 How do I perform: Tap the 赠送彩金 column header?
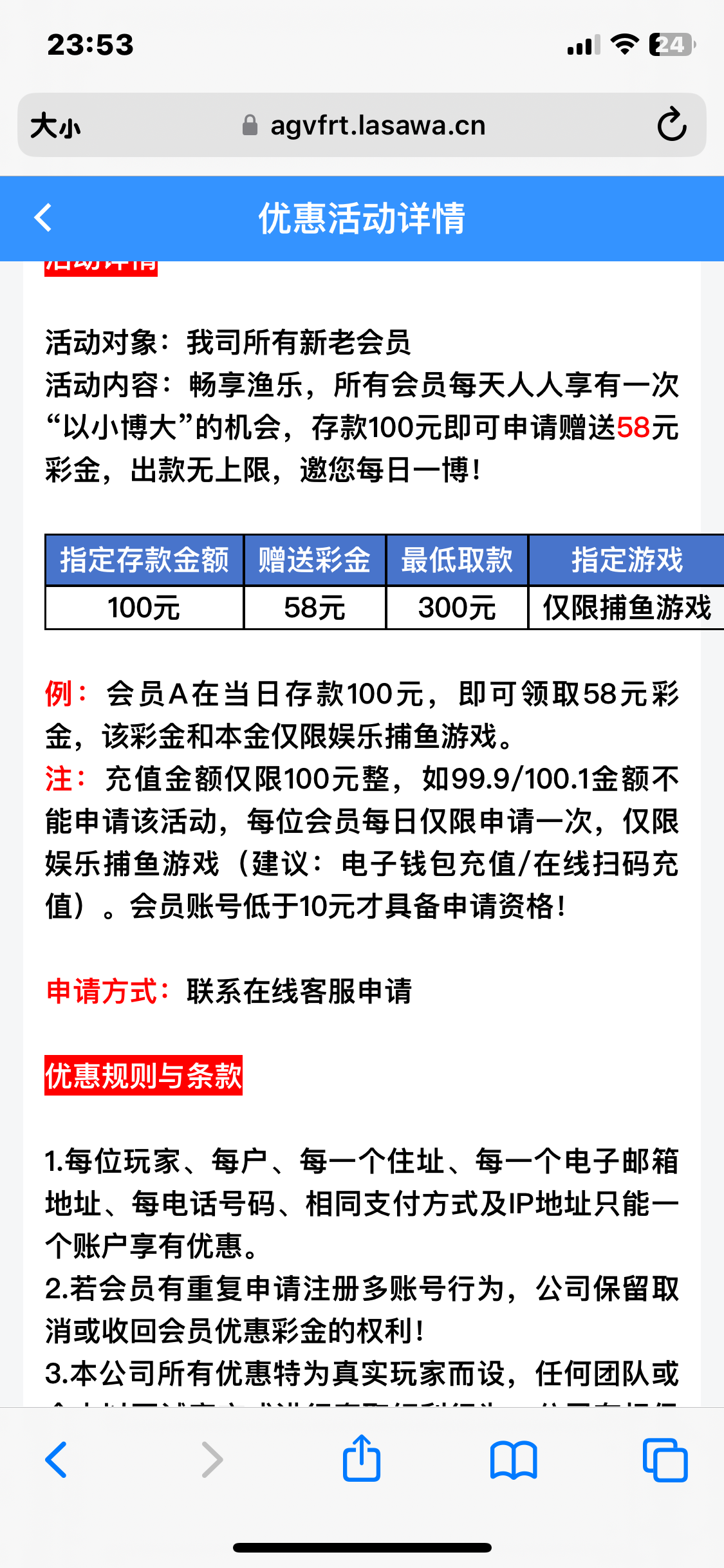315,559
